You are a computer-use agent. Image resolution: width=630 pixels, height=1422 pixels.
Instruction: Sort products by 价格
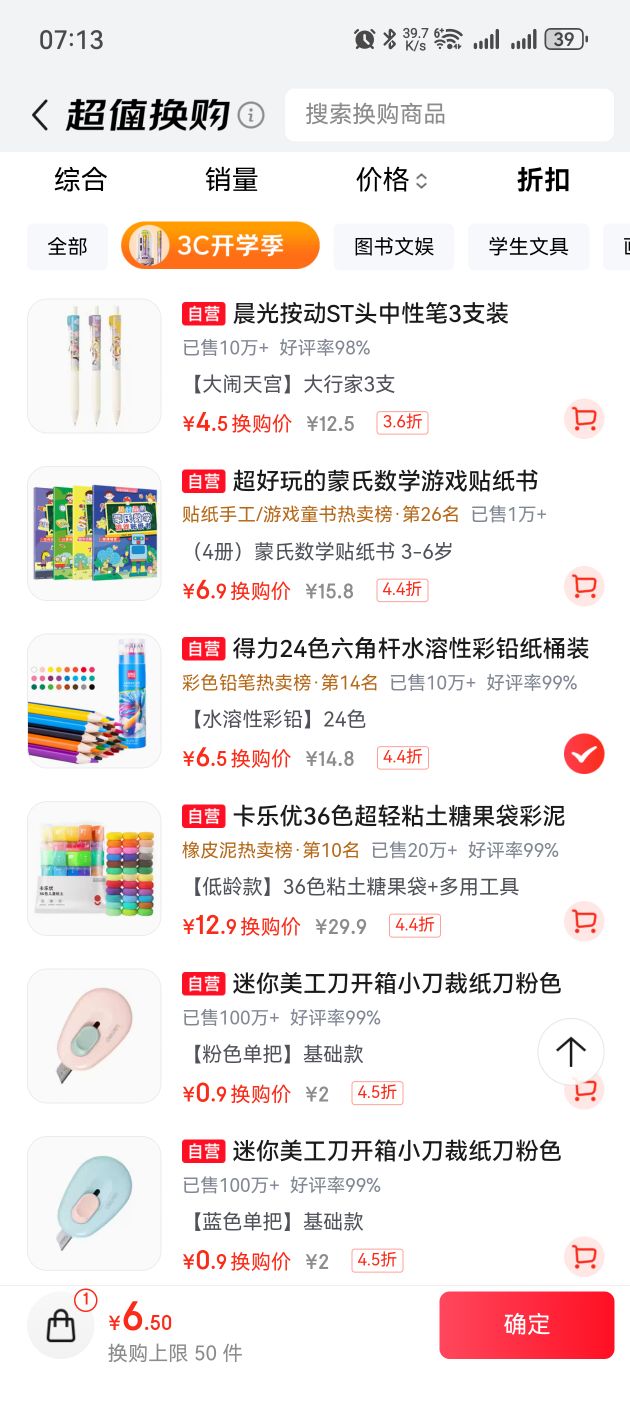tap(392, 180)
